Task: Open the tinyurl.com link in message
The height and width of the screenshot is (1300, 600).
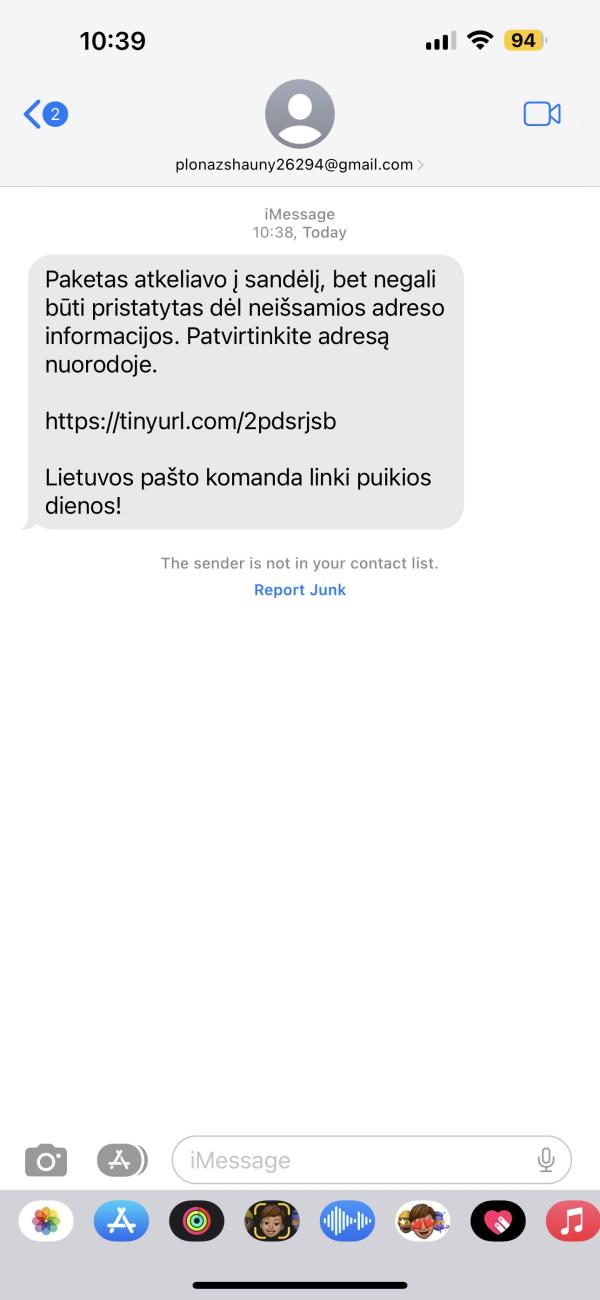Action: click(x=190, y=421)
